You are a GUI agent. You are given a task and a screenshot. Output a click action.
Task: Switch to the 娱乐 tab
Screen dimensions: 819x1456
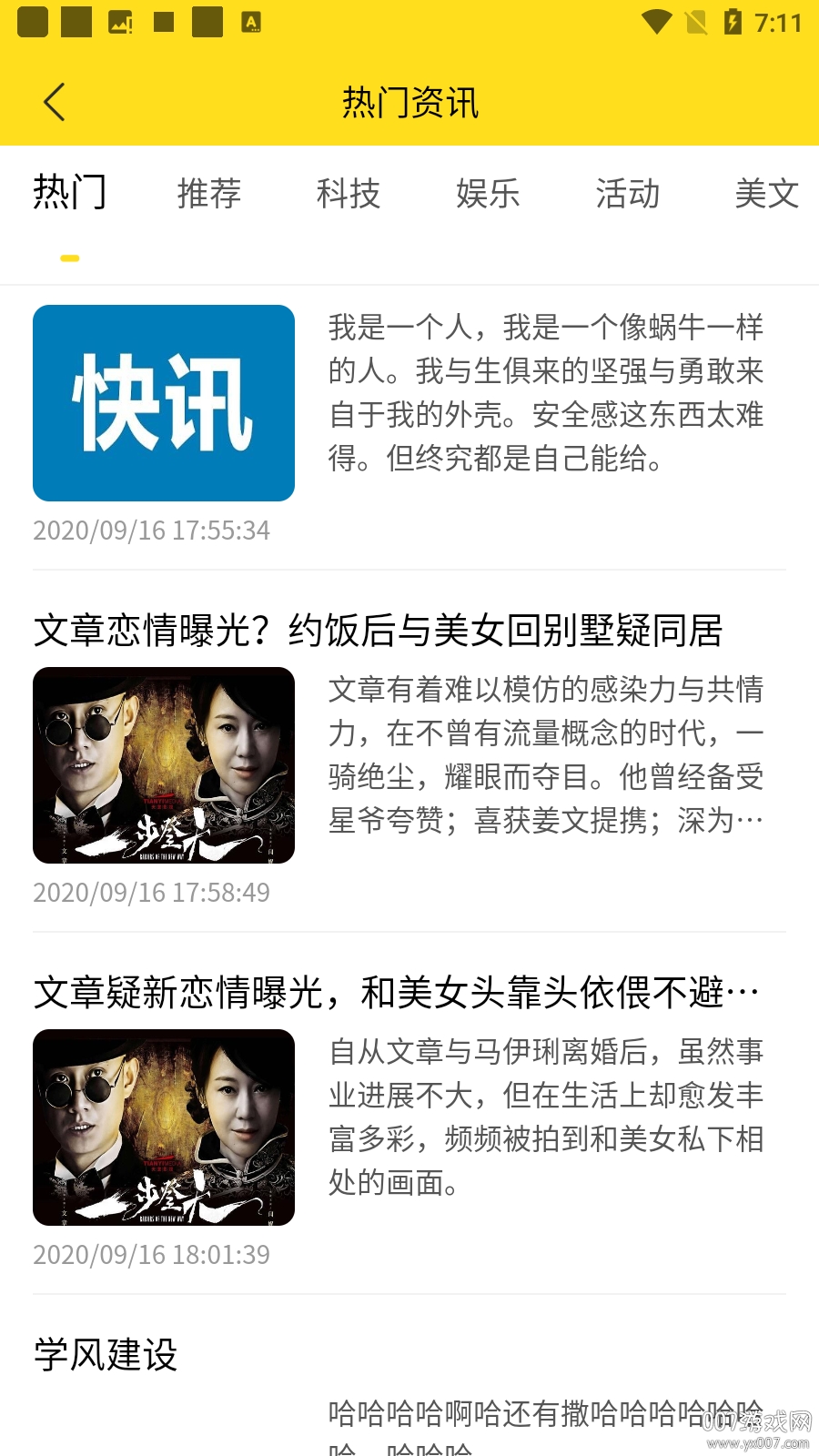488,194
